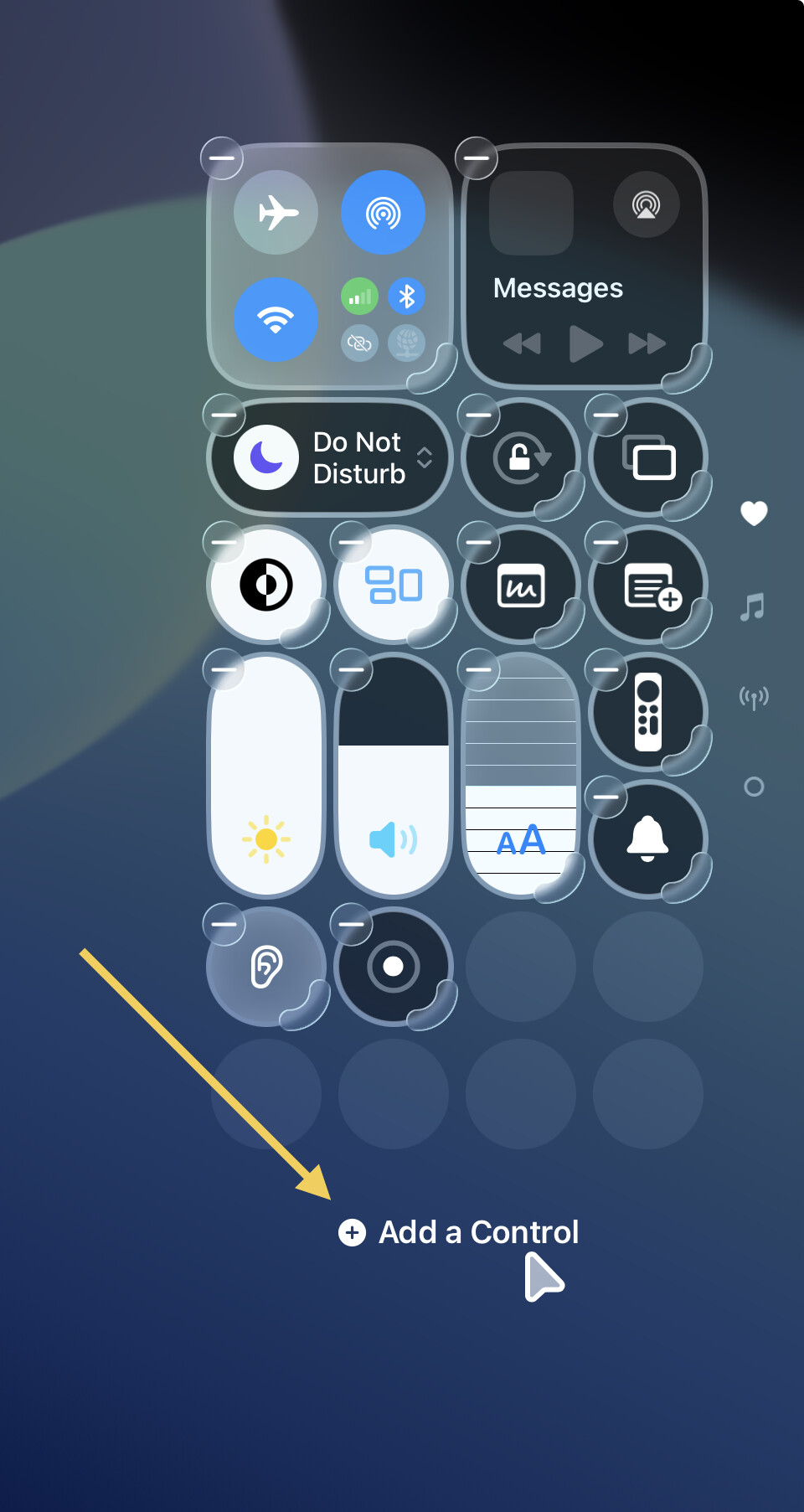
Task: Remove the hearing control
Action: [x=224, y=924]
